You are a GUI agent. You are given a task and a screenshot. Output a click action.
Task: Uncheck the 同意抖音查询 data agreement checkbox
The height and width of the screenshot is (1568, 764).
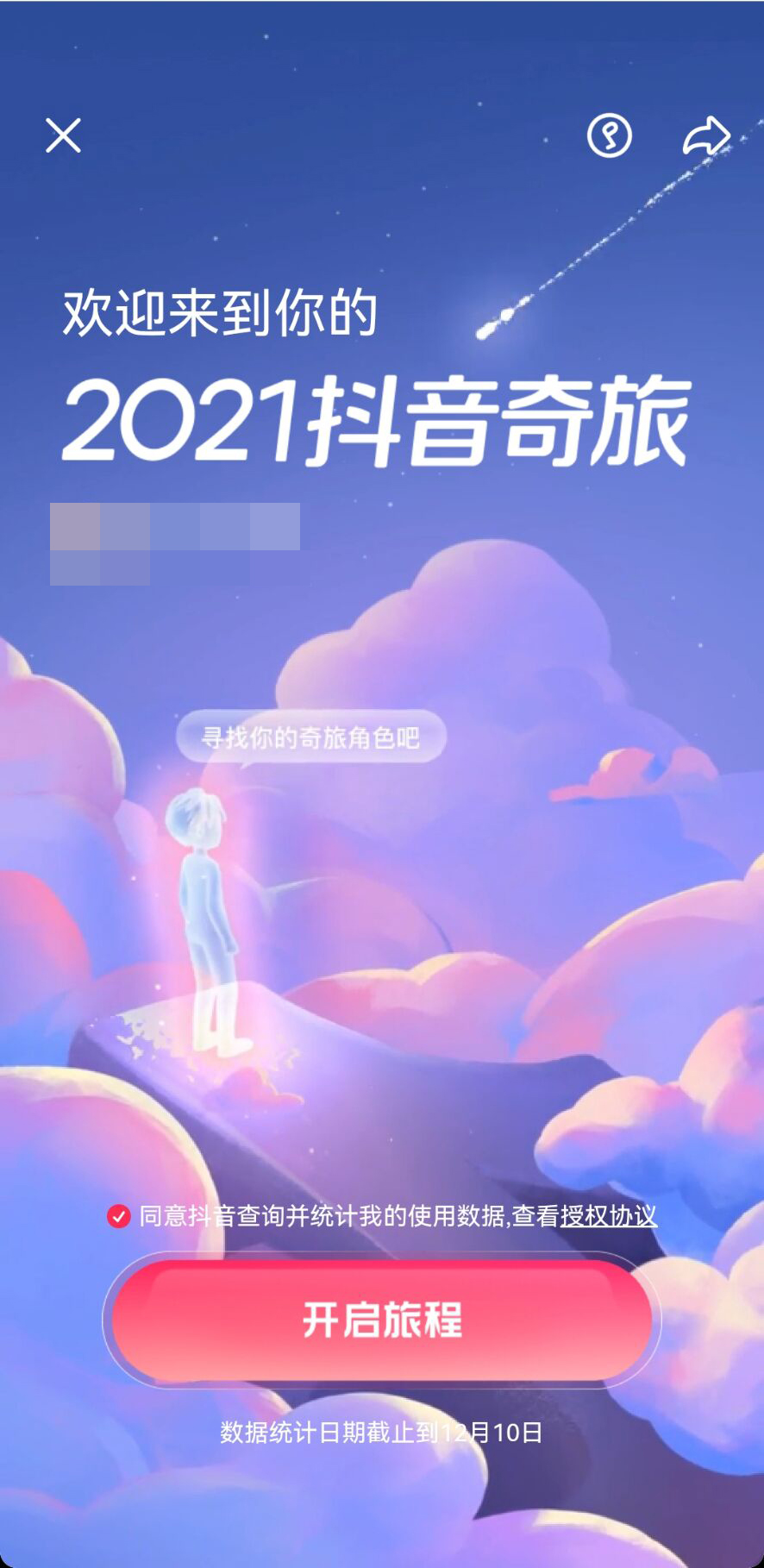(118, 1216)
